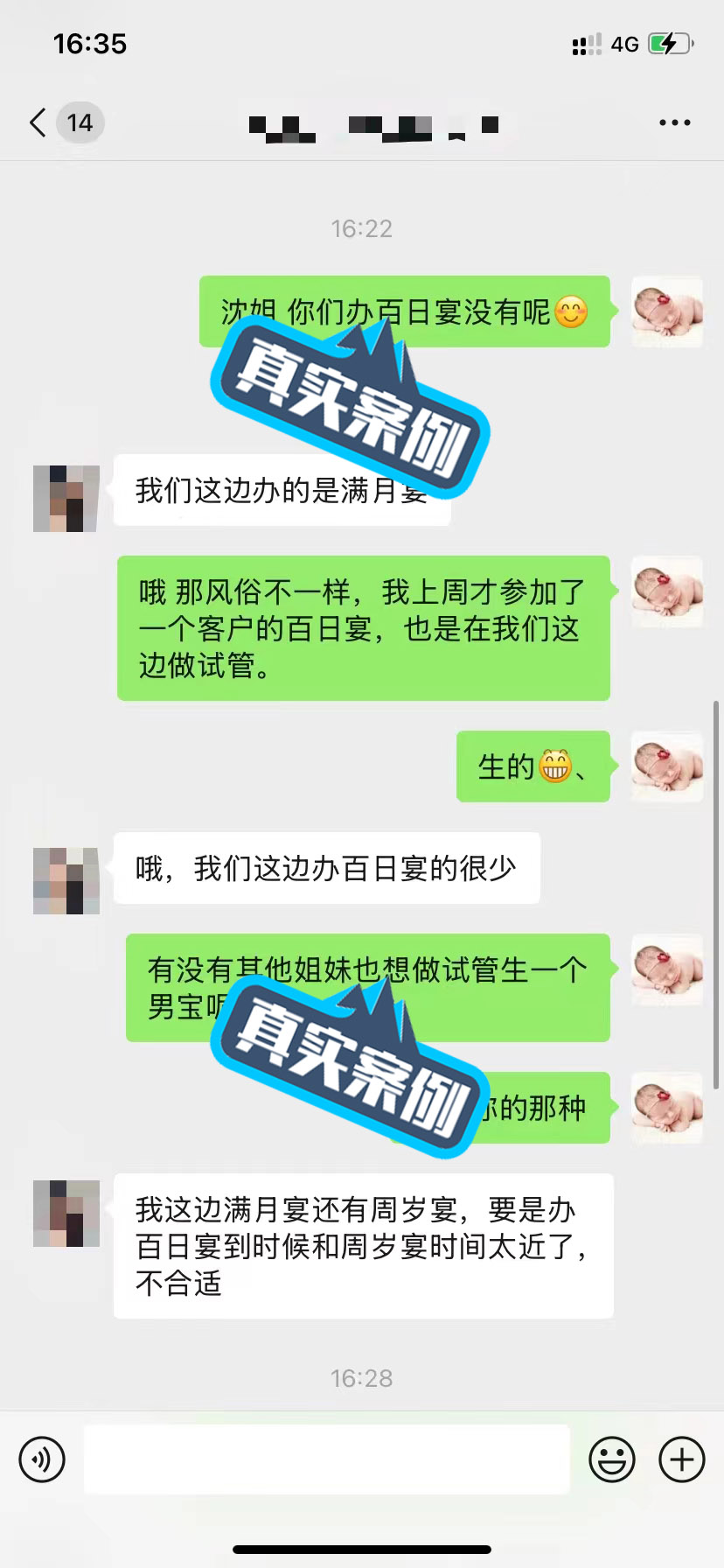724x1568 pixels.
Task: Open the chat info overflow menu
Action: (x=674, y=122)
